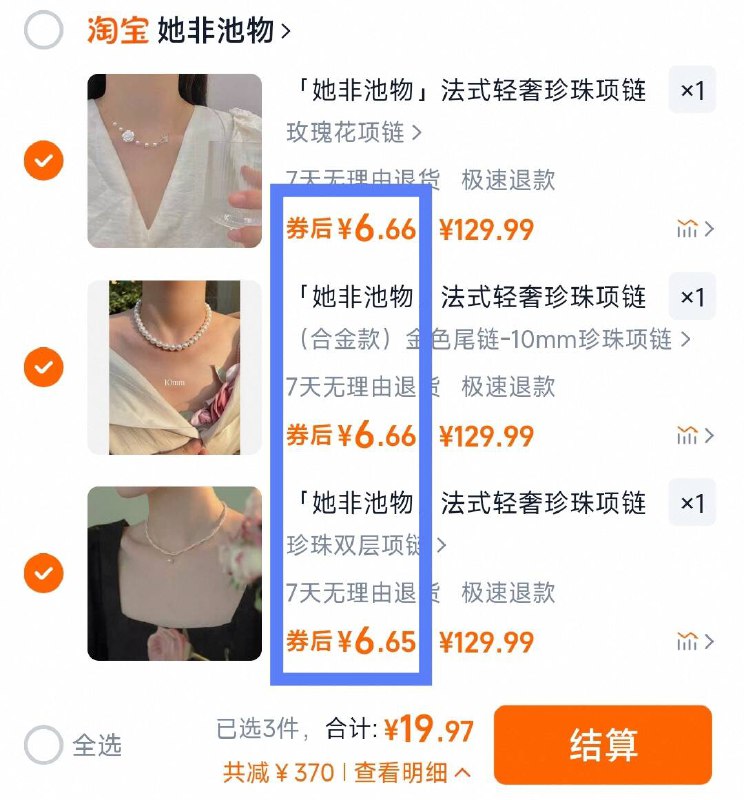Open price trend chart for the 10mm pearl necklace
Screen dimensions: 744x800
pos(687,435)
